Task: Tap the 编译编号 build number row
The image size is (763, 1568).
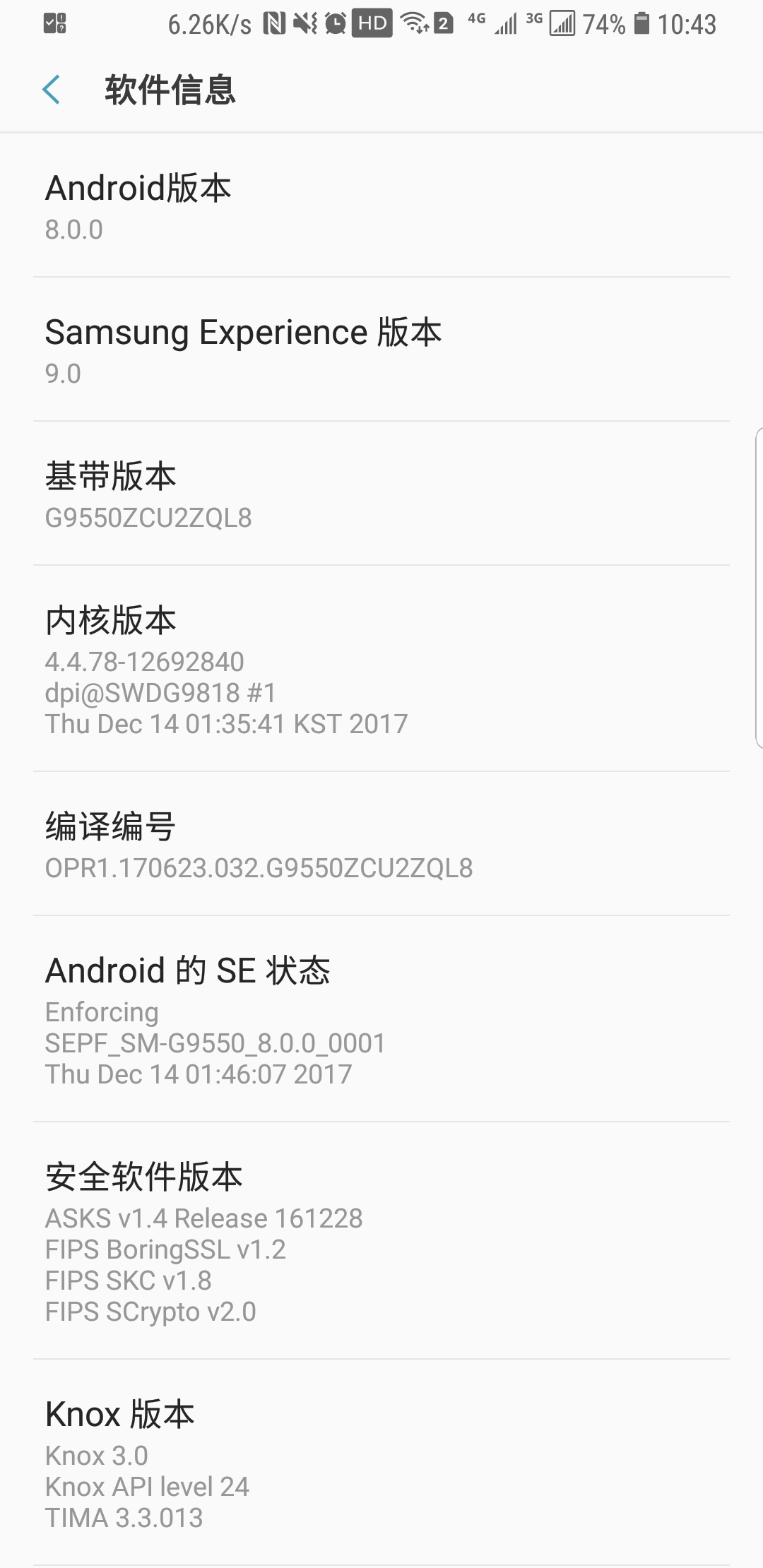Action: pyautogui.click(x=381, y=845)
